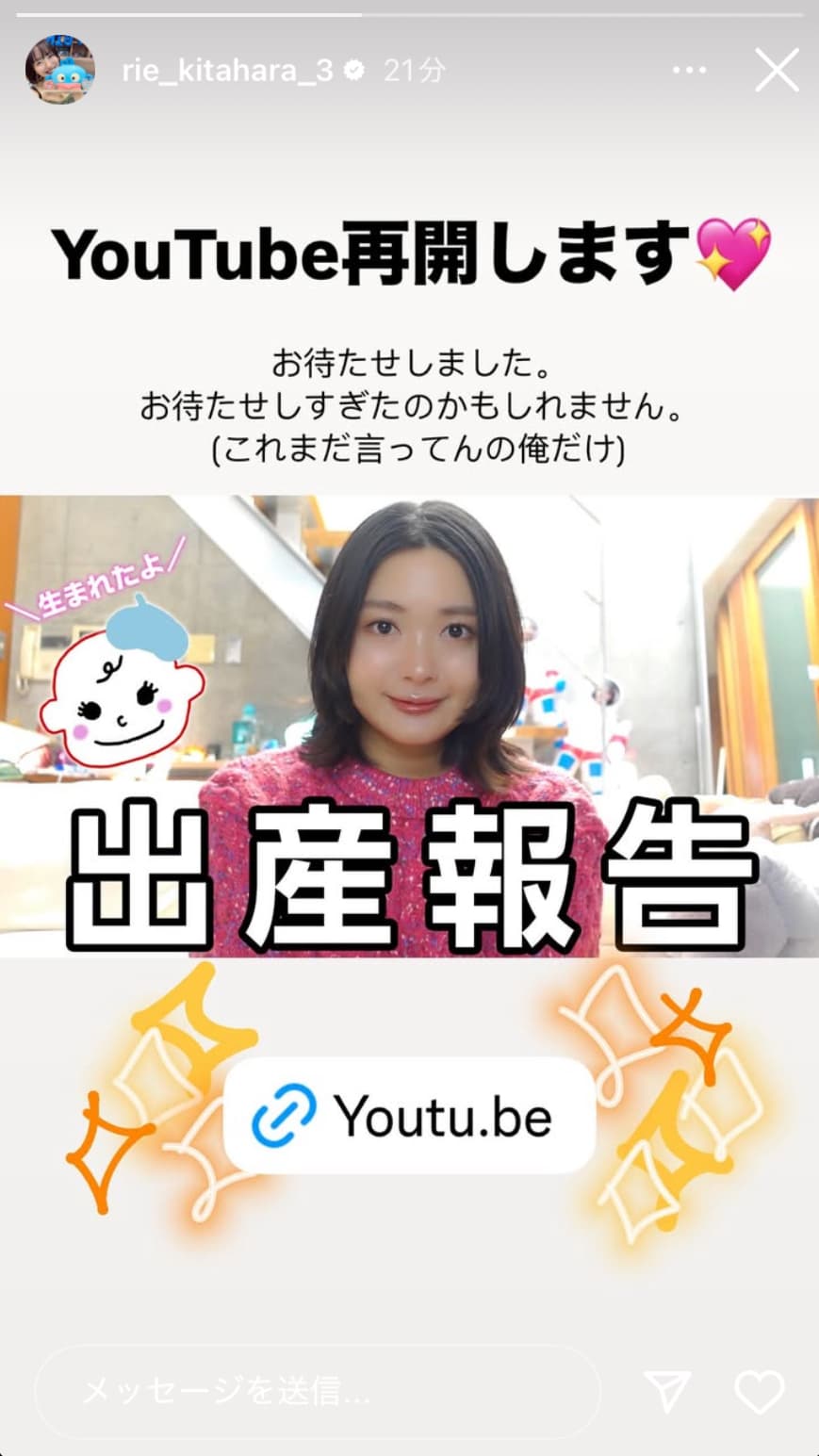Open the rie_kitahara_3 username link
Image resolution: width=819 pixels, height=1456 pixels.
pyautogui.click(x=227, y=71)
